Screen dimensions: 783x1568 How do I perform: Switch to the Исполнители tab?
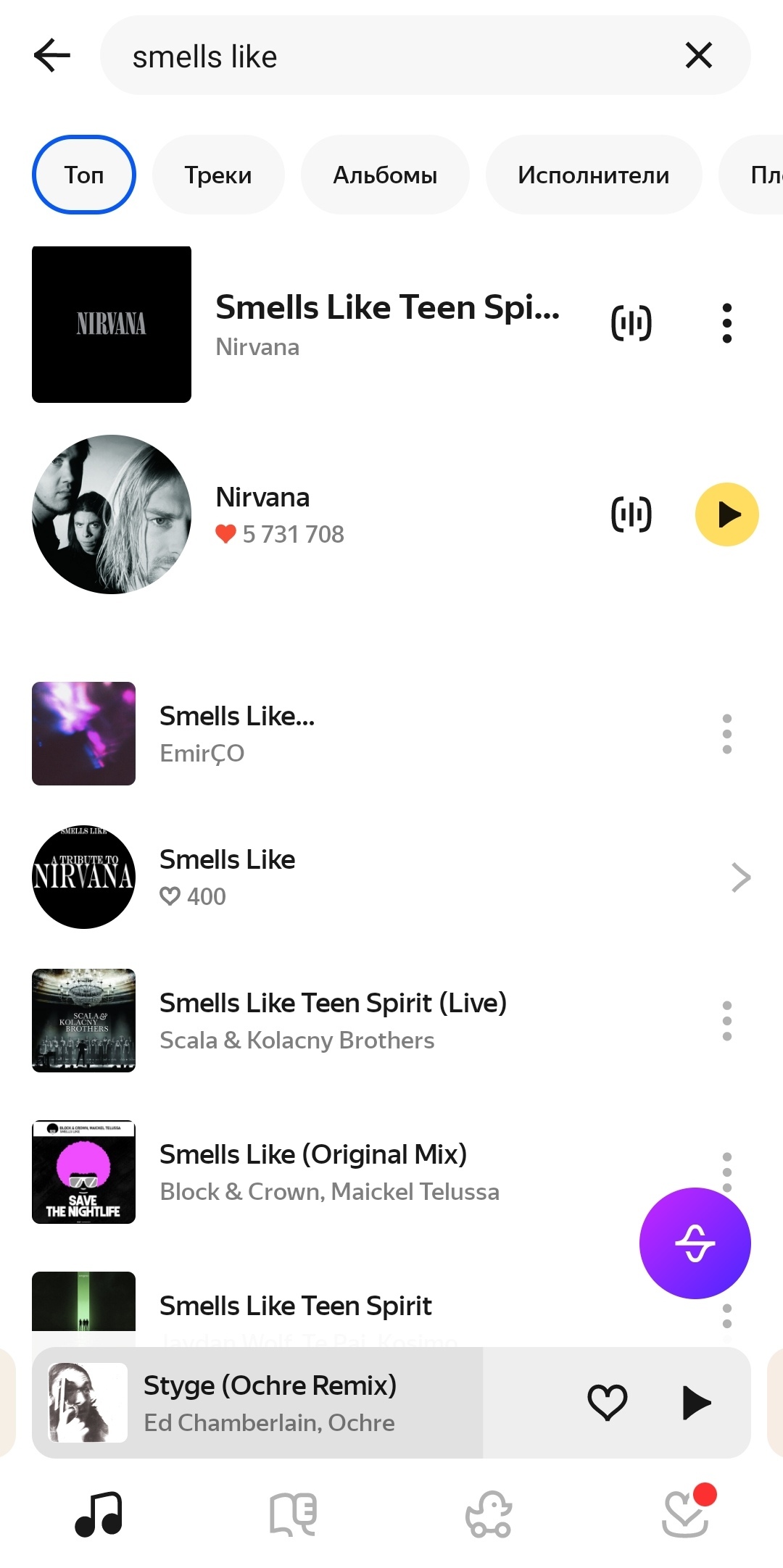click(x=593, y=175)
